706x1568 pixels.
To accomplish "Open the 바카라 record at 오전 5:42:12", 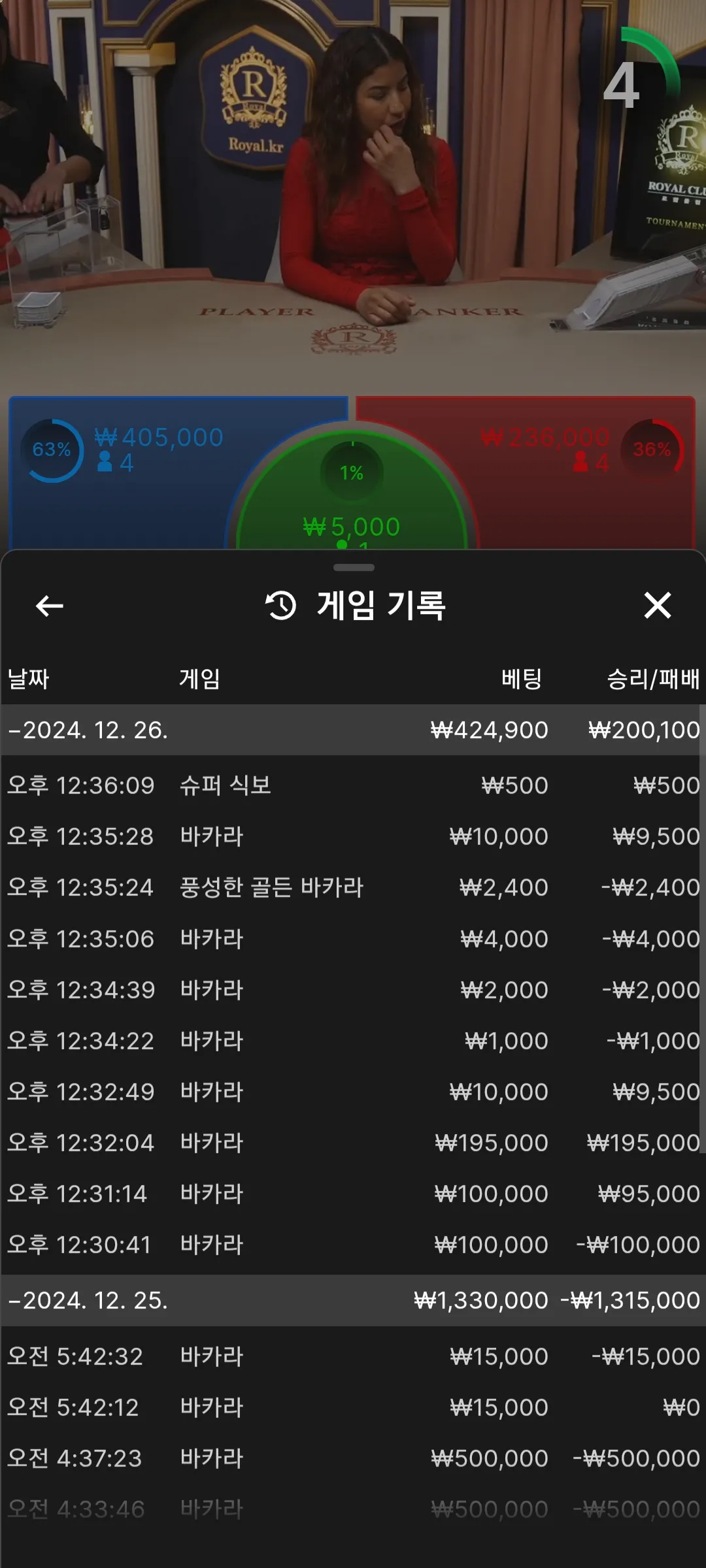I will tap(353, 1407).
